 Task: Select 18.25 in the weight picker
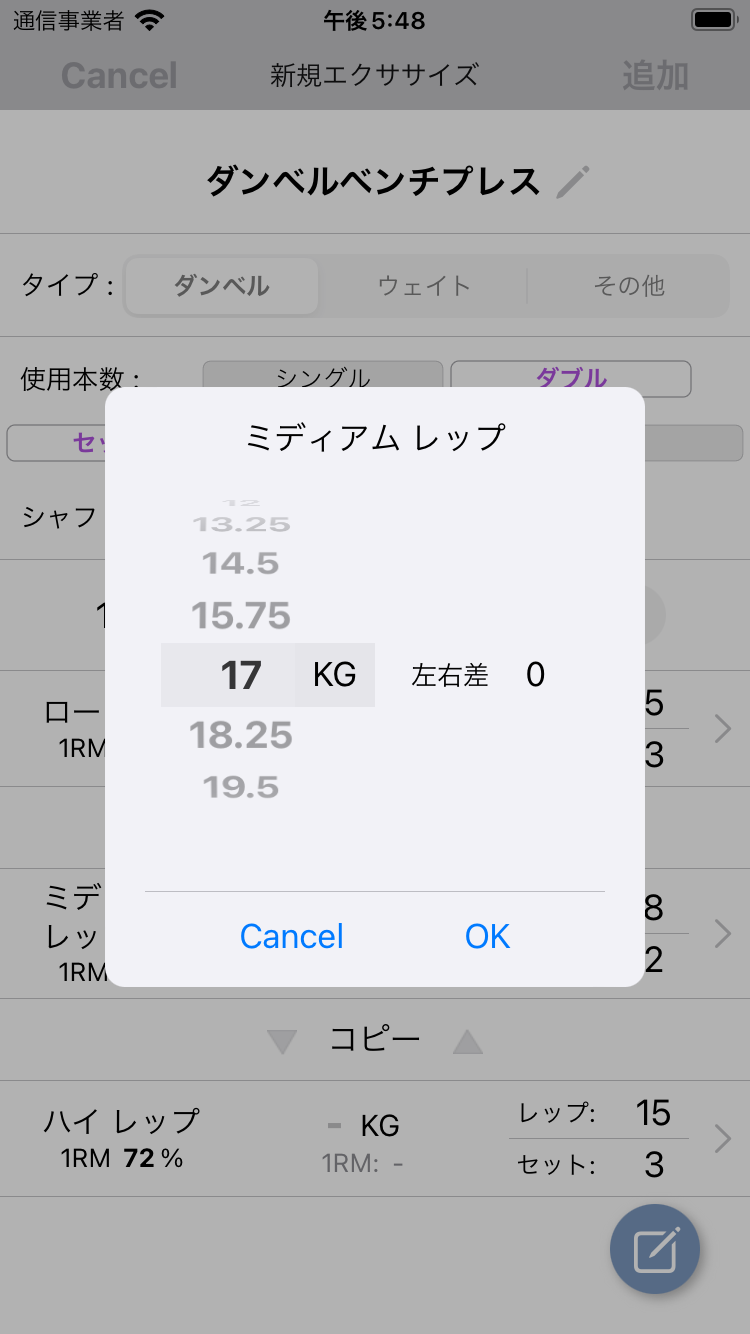[x=241, y=736]
